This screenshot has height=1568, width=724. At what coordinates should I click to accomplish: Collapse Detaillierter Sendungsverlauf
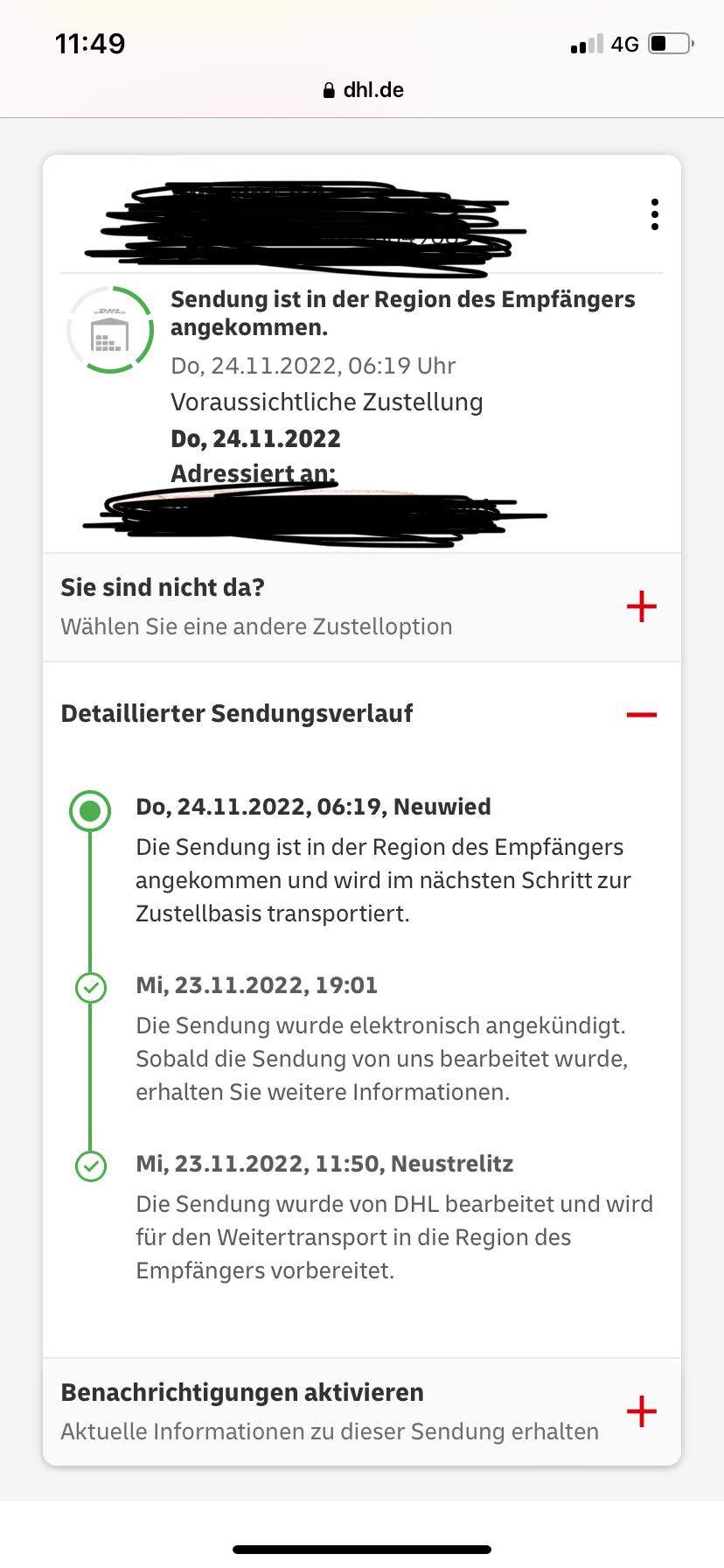[642, 714]
